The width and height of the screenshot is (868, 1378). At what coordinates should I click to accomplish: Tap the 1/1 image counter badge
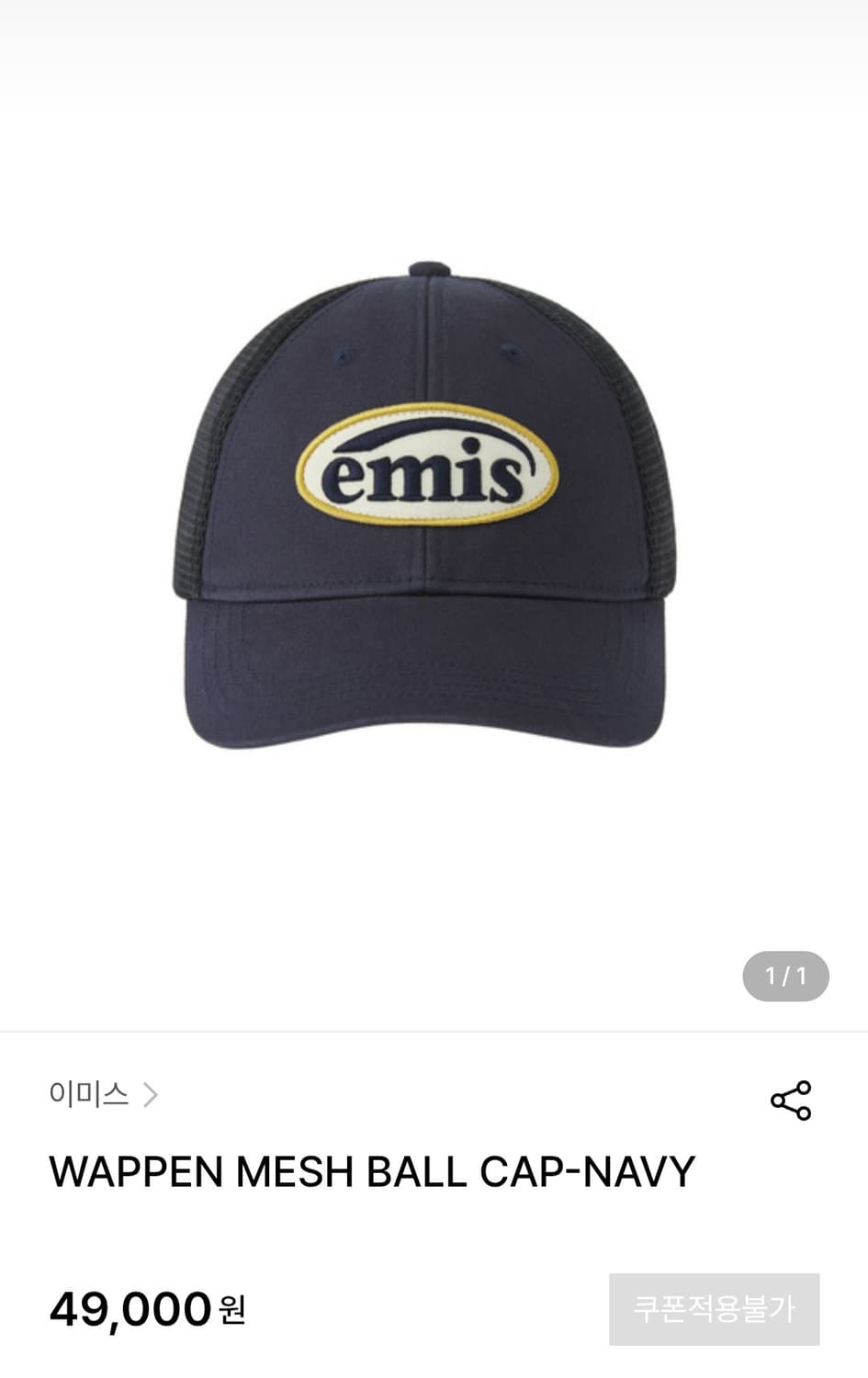[785, 977]
